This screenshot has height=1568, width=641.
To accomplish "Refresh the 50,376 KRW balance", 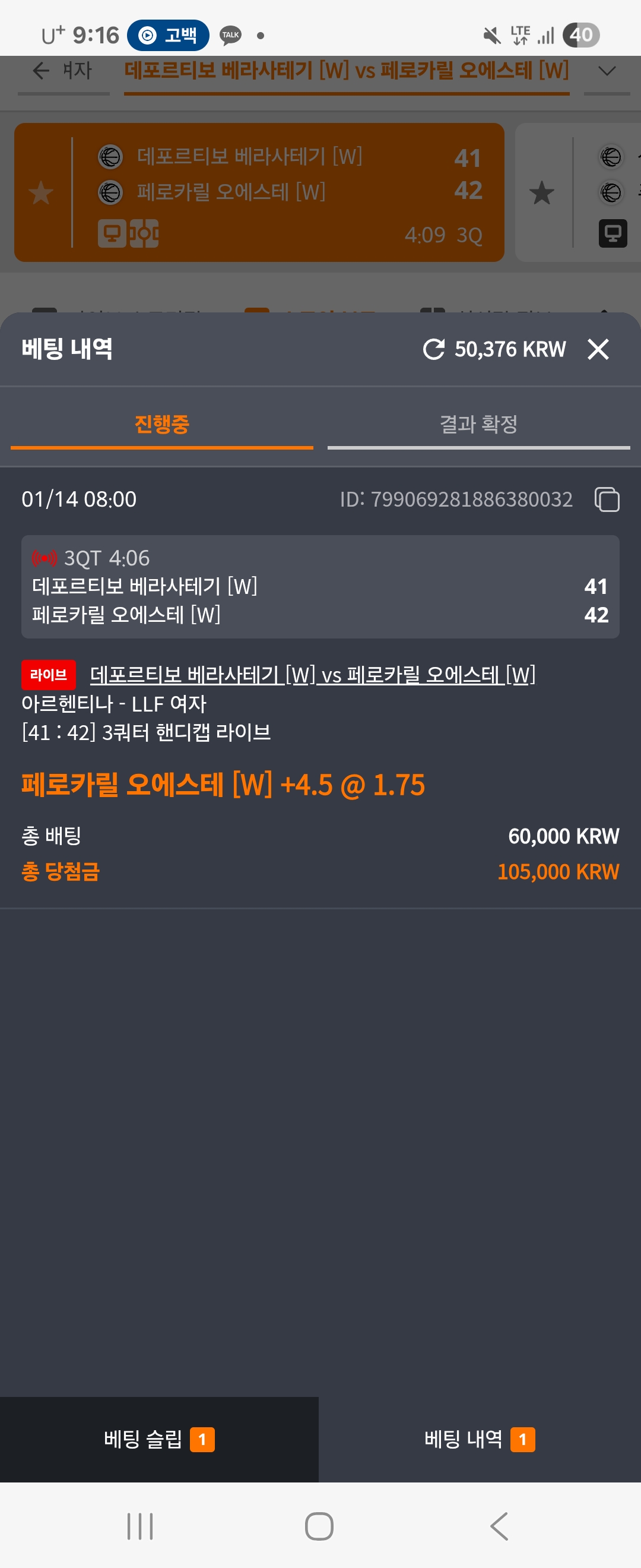I will 434,349.
